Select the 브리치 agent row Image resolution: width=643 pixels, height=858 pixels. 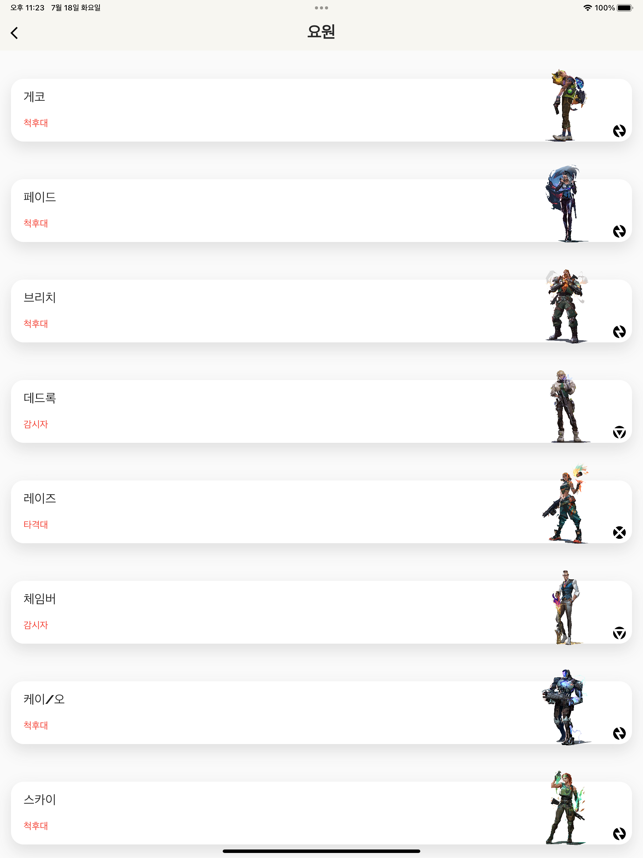click(320, 311)
